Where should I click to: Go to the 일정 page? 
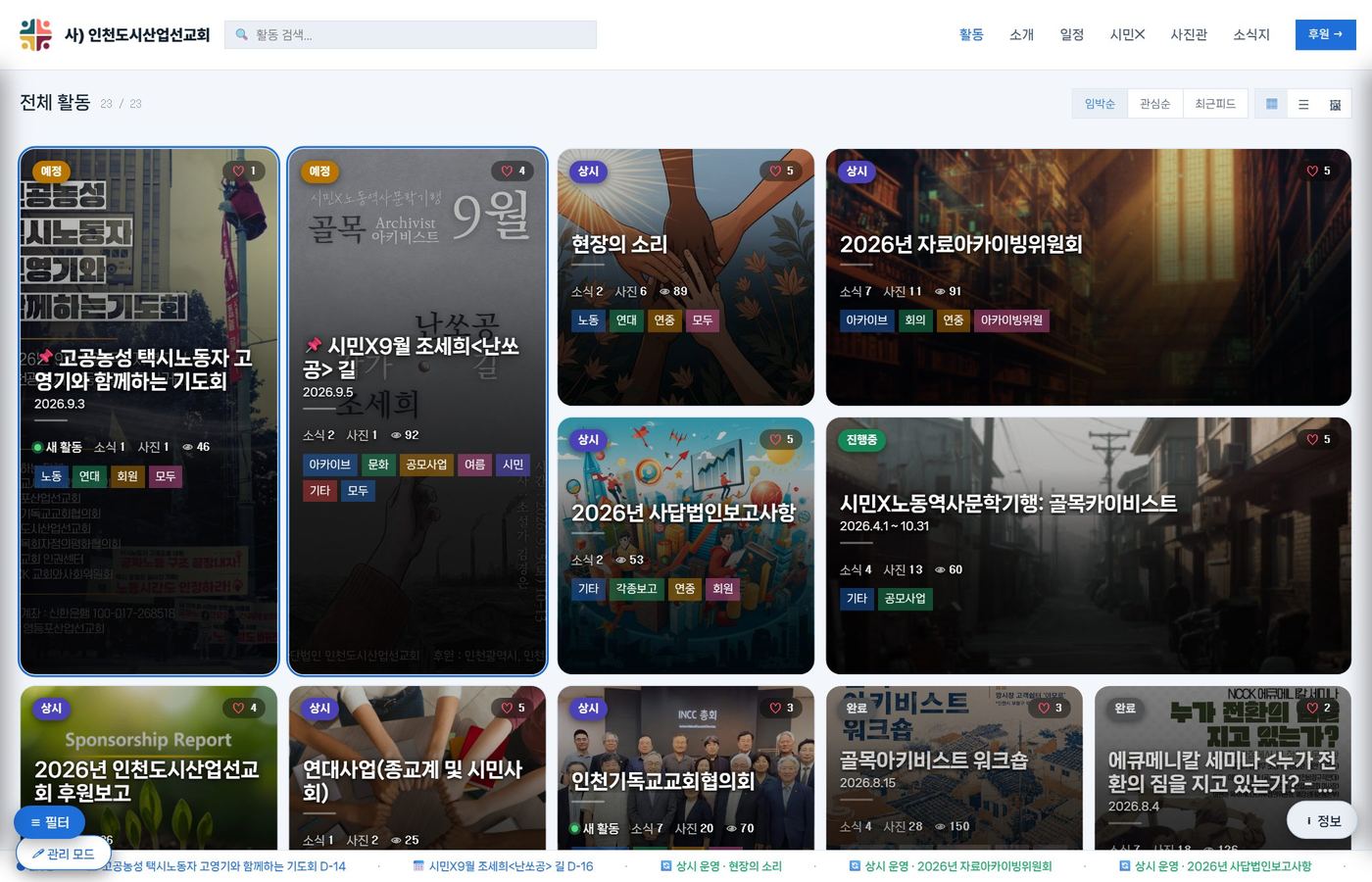(x=1071, y=34)
